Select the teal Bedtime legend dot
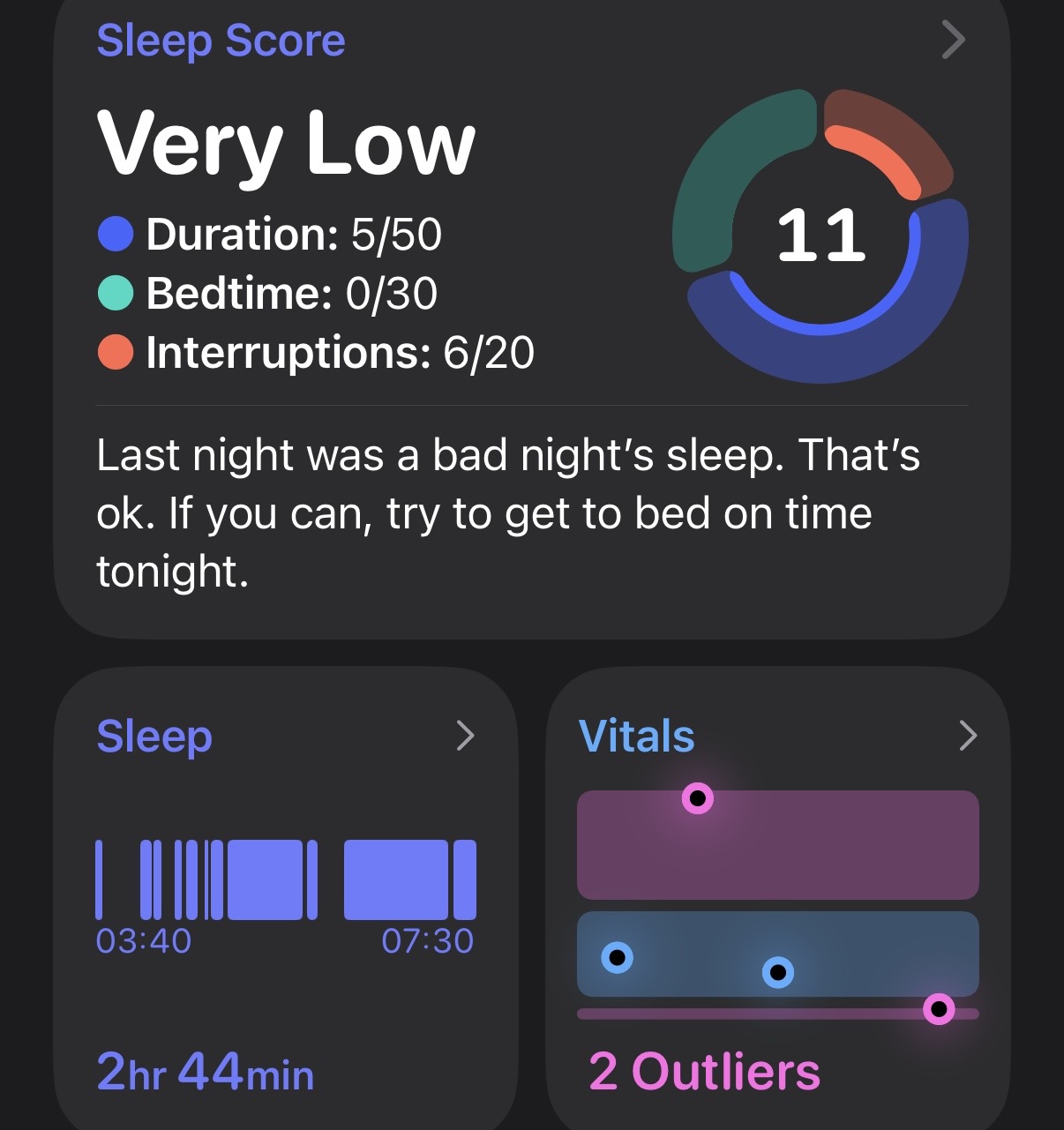1064x1130 pixels. pos(115,293)
